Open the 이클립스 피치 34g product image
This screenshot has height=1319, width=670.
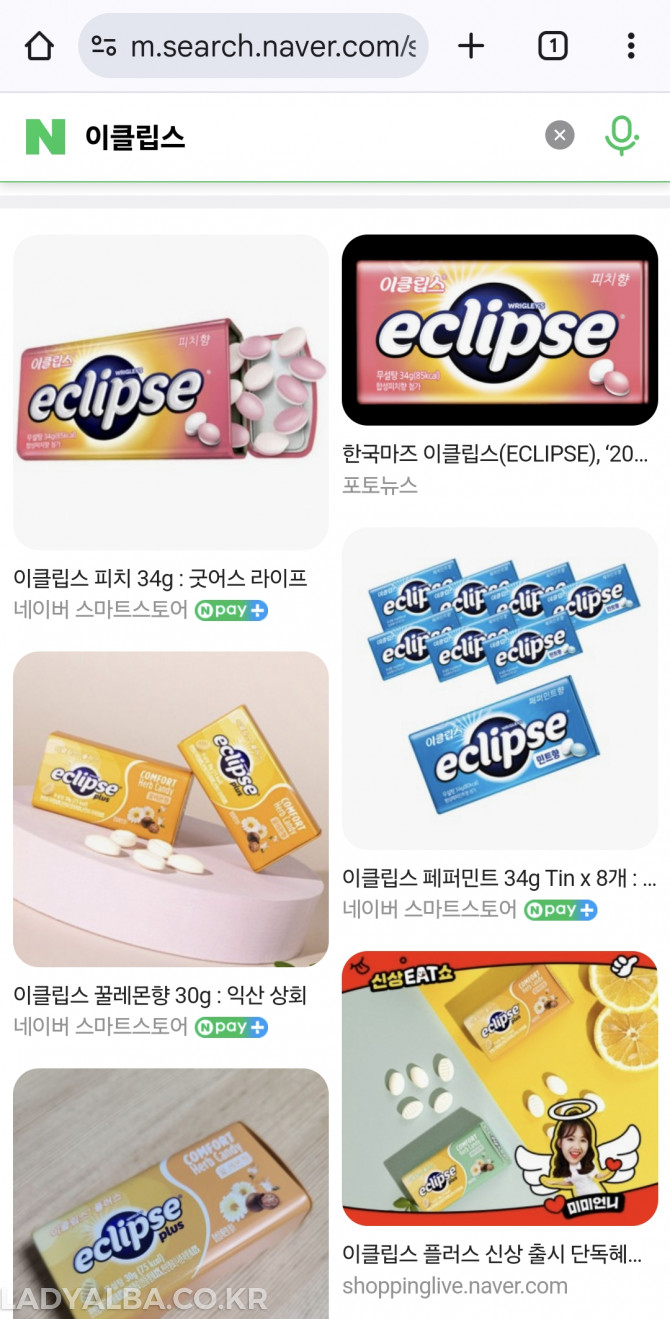click(x=170, y=392)
